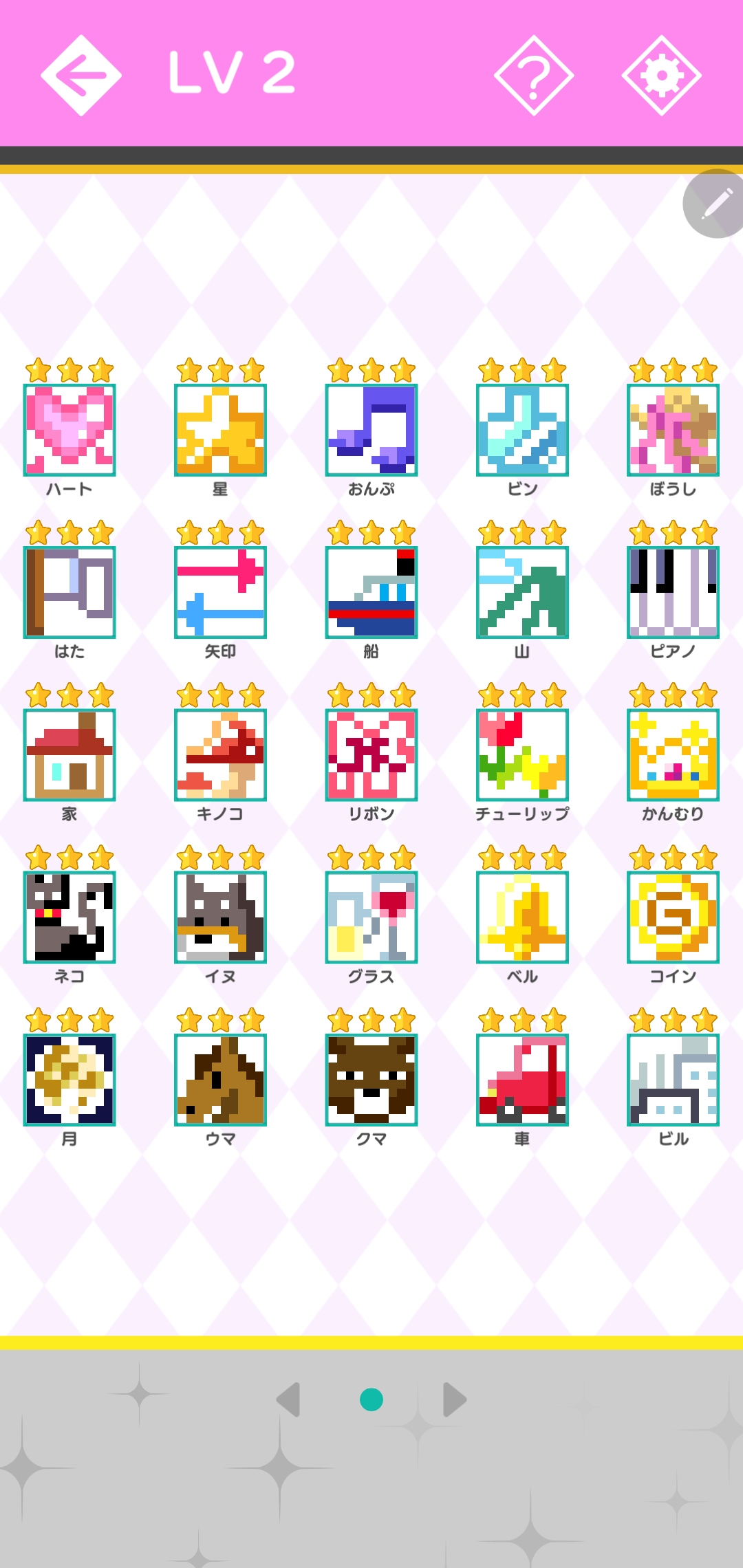The width and height of the screenshot is (743, 1568).
Task: Select the 車 car puzzle
Action: [522, 1080]
